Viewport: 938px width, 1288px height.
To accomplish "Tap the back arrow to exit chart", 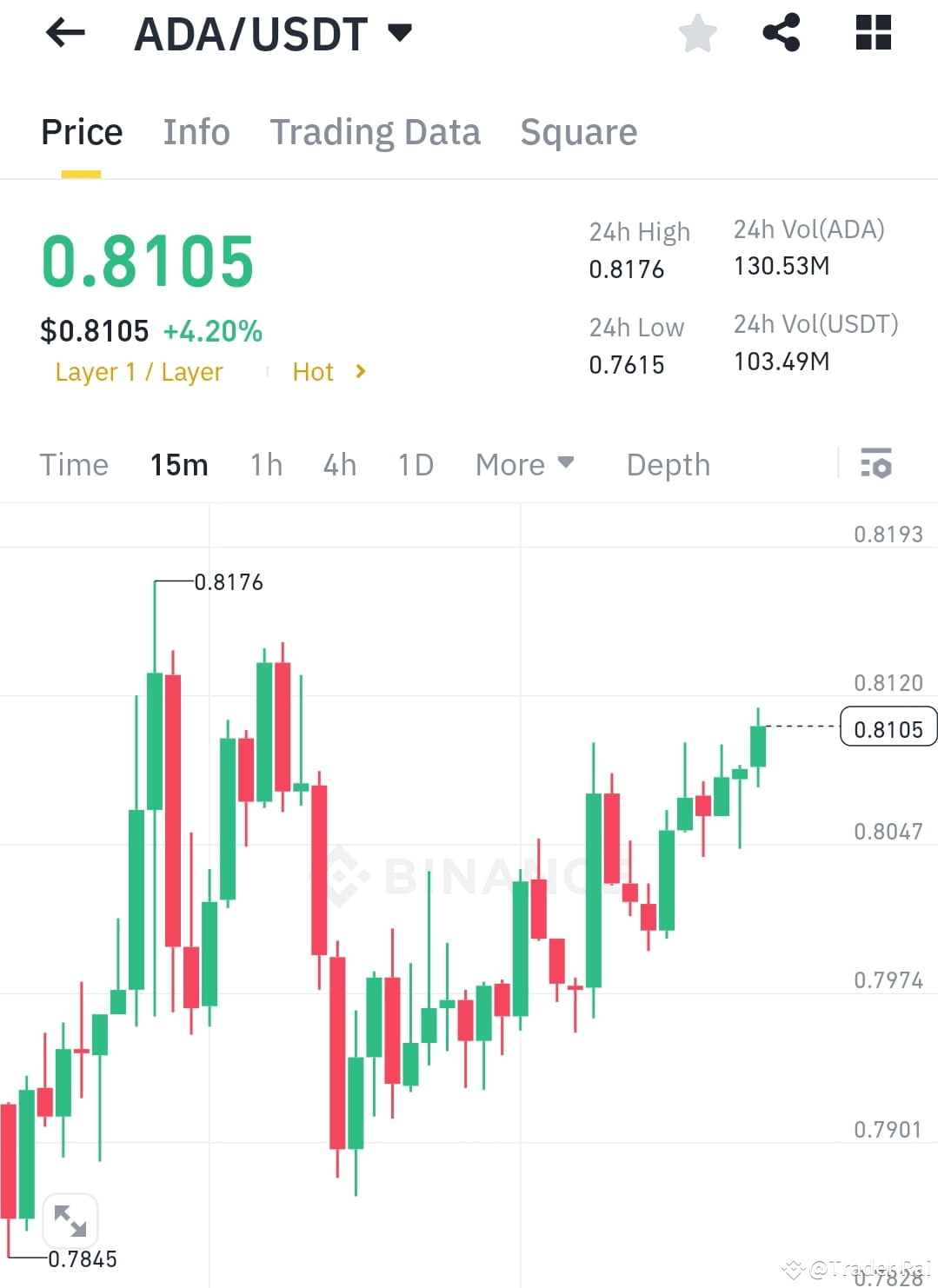I will (63, 32).
